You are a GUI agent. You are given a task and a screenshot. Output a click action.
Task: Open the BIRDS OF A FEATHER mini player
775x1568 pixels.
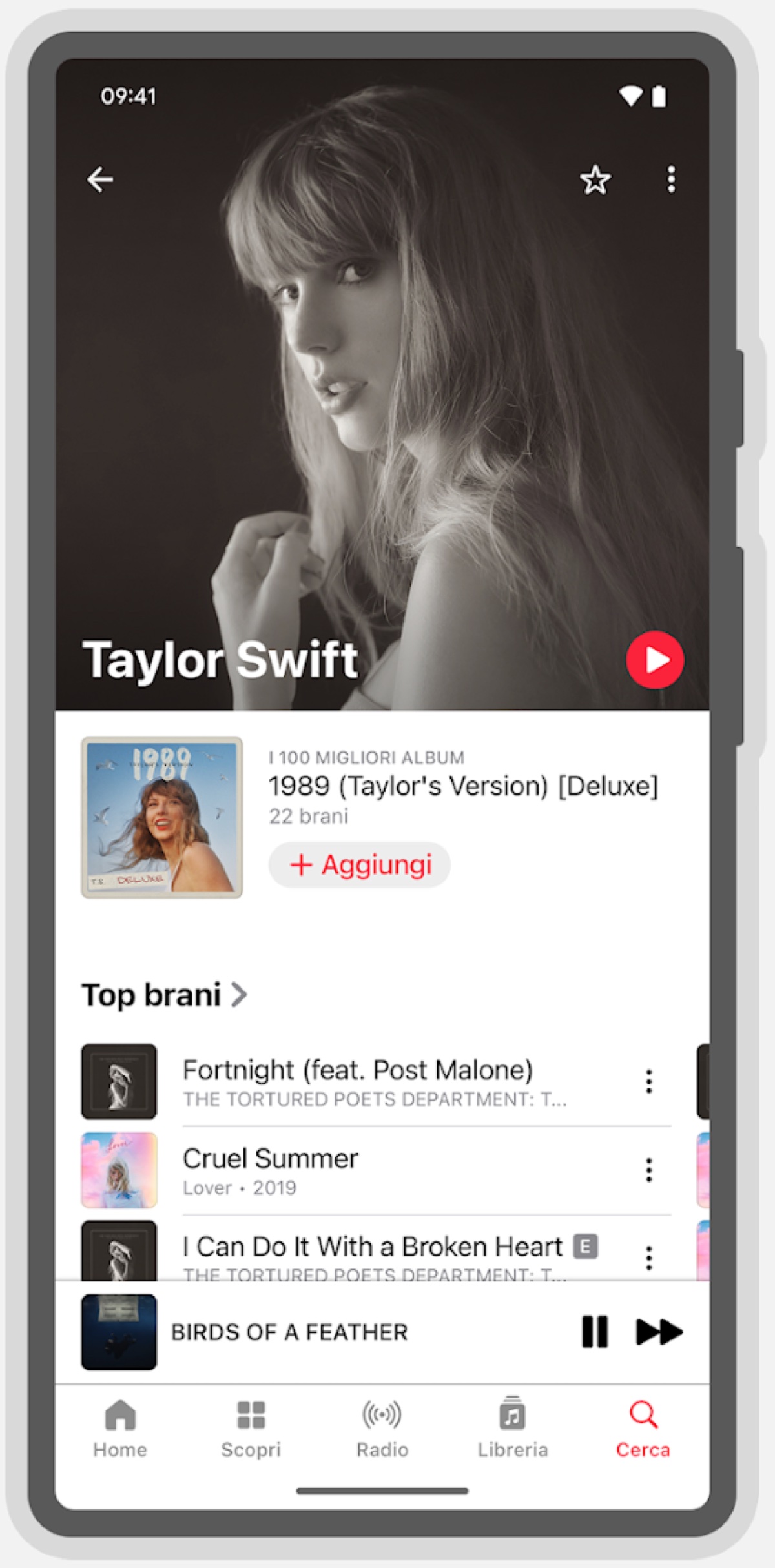[289, 1332]
